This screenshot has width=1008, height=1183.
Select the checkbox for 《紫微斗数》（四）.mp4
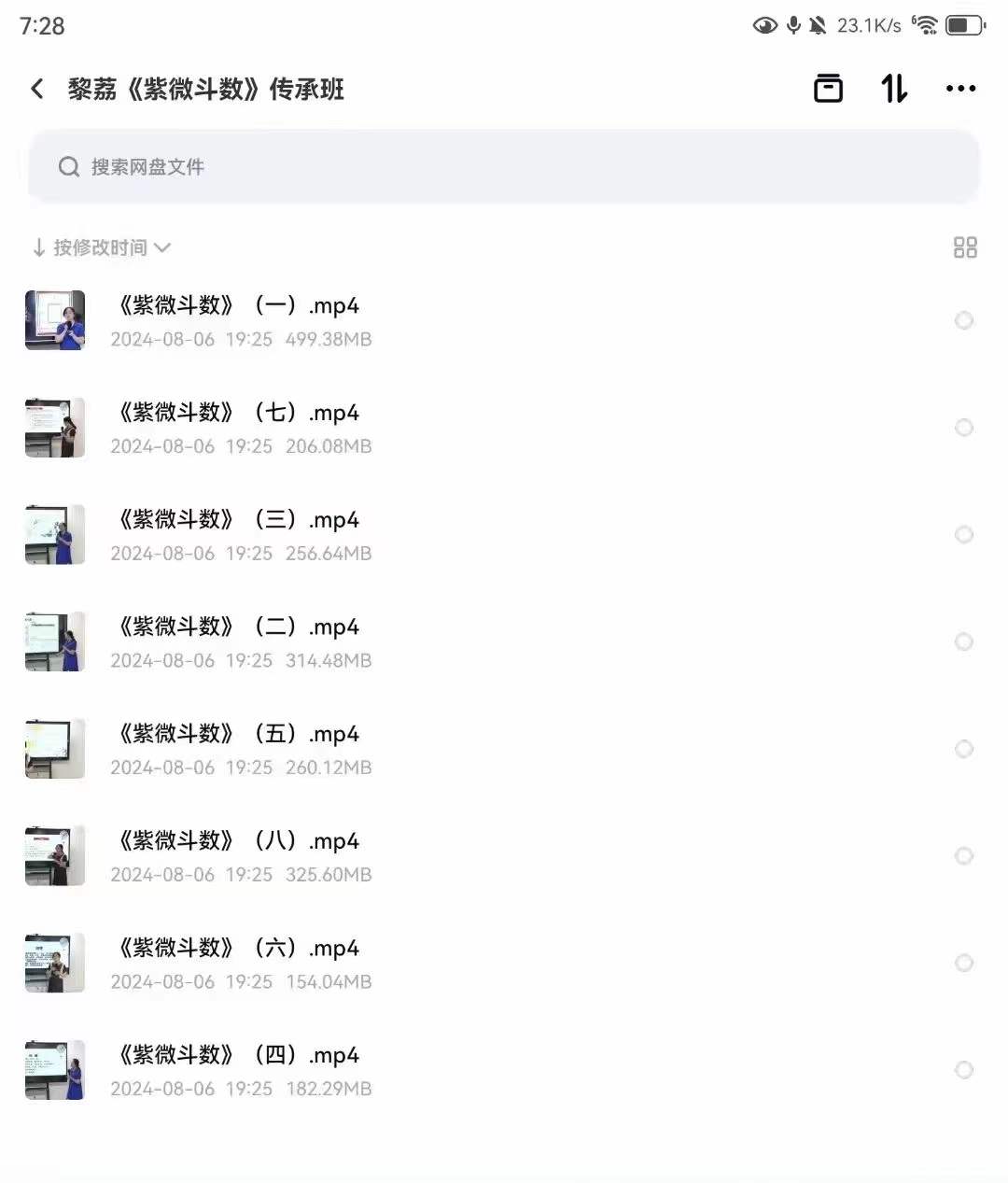[x=964, y=1070]
